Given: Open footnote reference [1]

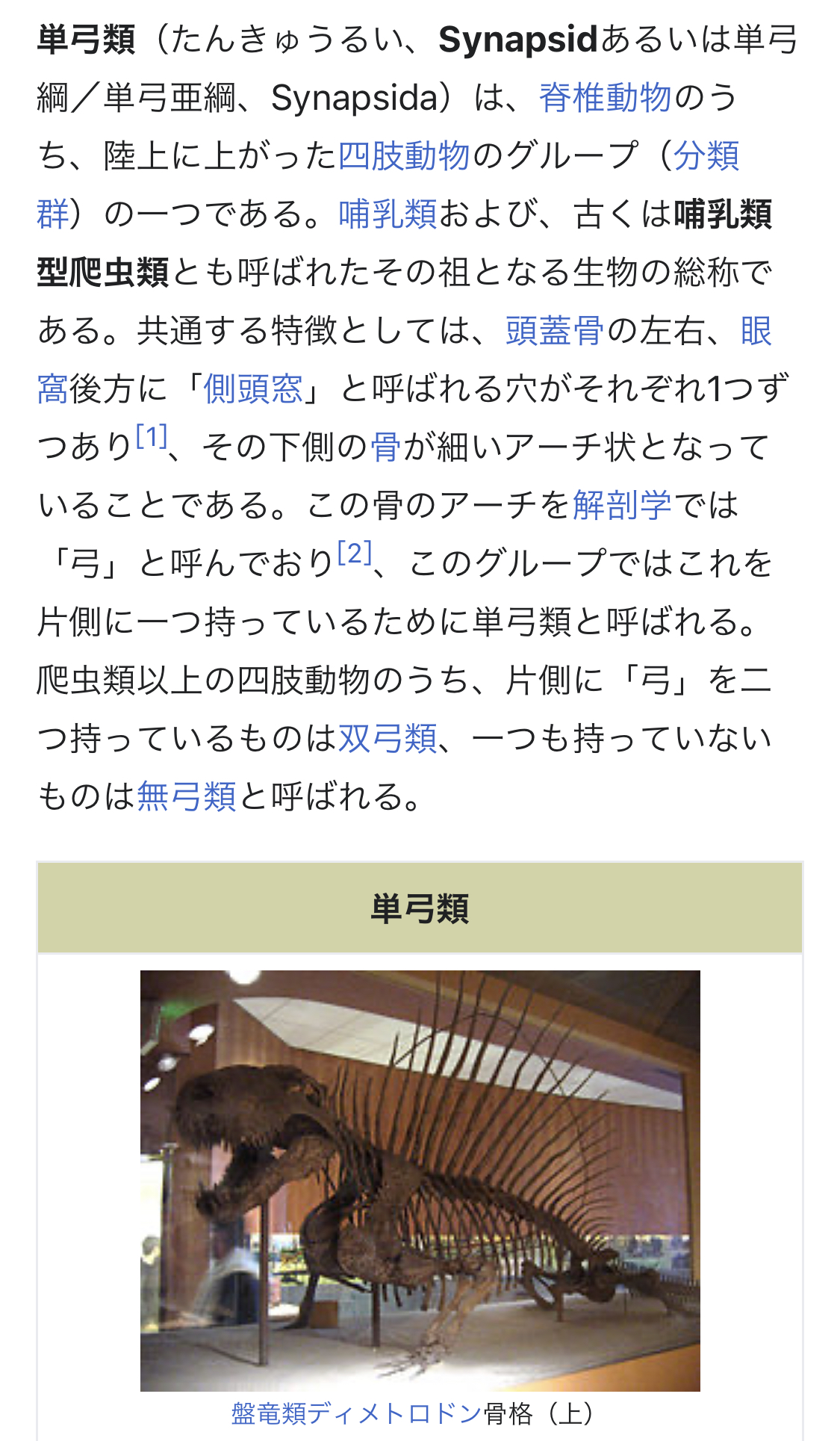Looking at the screenshot, I should pos(152,437).
